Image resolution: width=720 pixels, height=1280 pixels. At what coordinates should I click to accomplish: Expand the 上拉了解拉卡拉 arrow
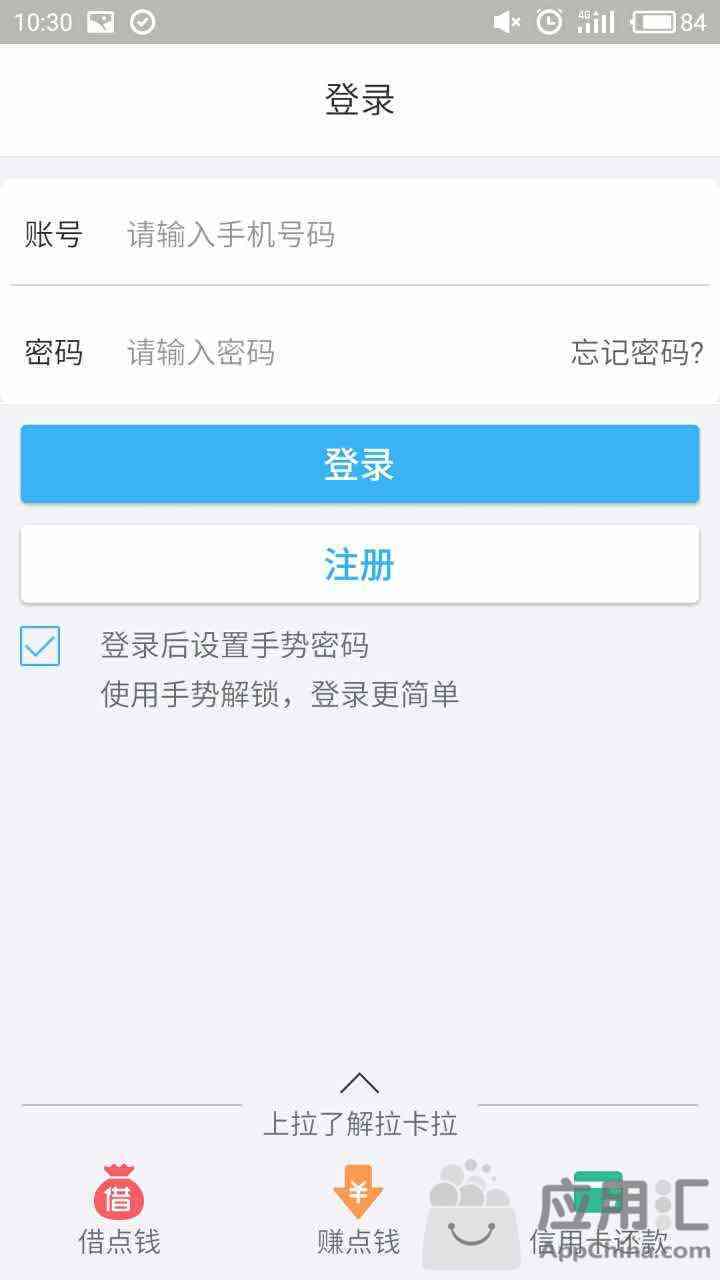[x=359, y=1083]
